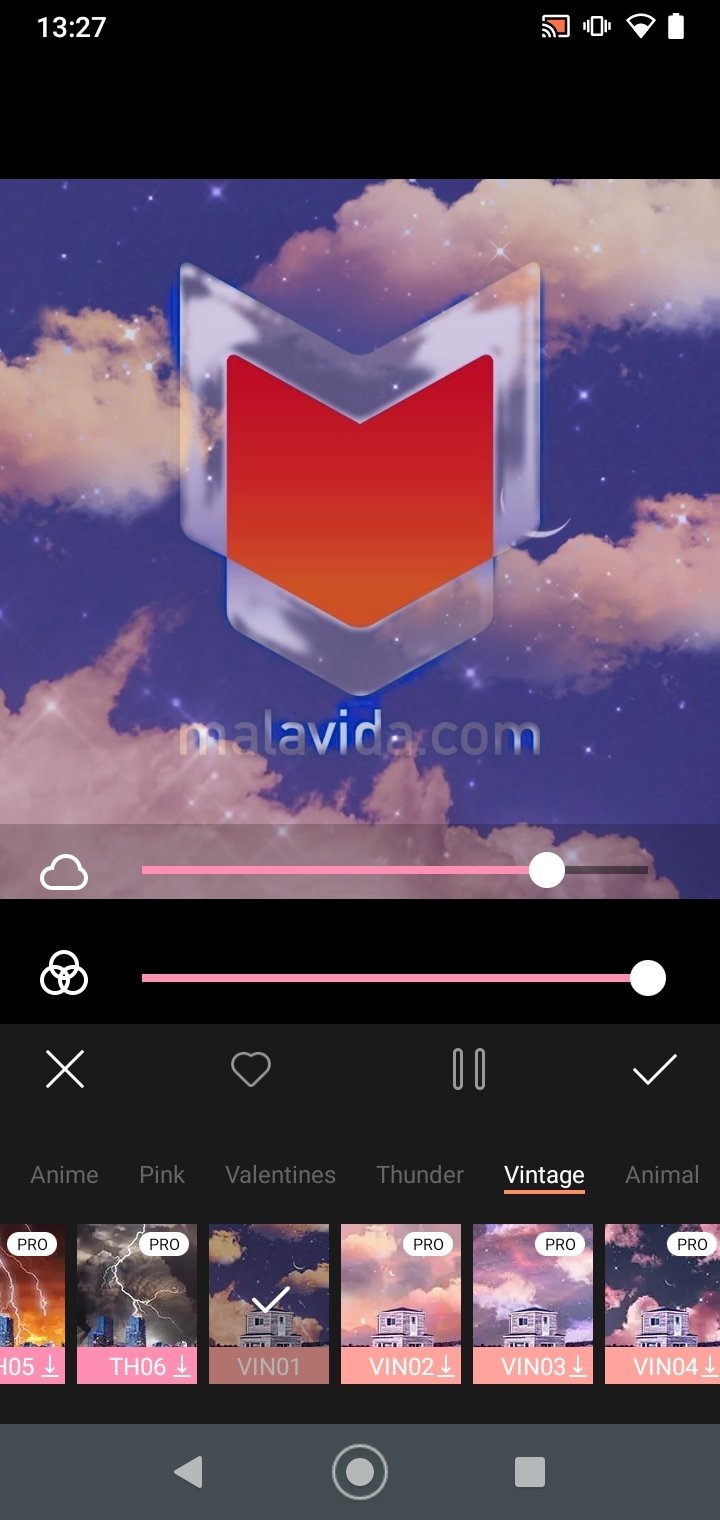Set the cloud intensity slider
The height and width of the screenshot is (1520, 720).
click(546, 870)
